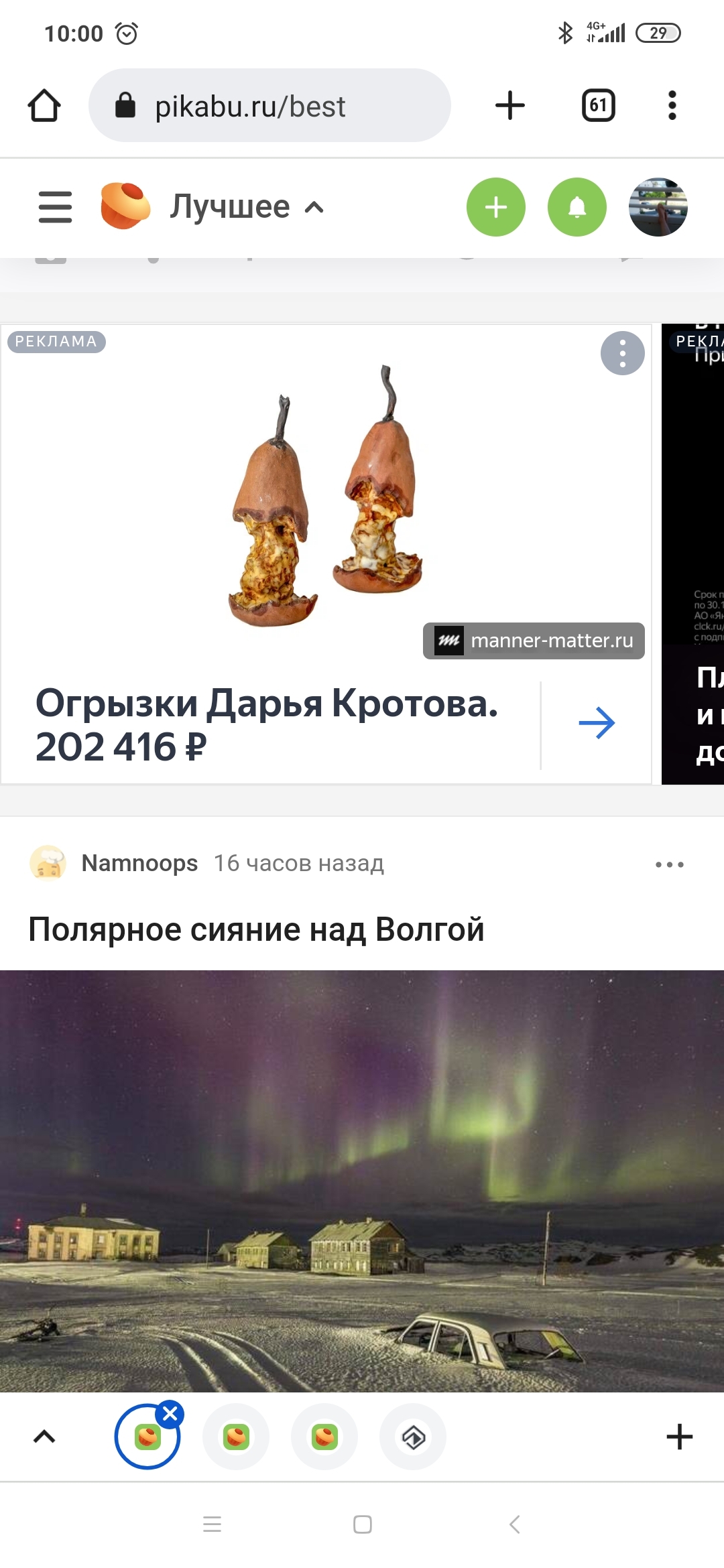Follow the manner-matter.ru ad link
The width and height of the screenshot is (724, 1568).
(534, 641)
